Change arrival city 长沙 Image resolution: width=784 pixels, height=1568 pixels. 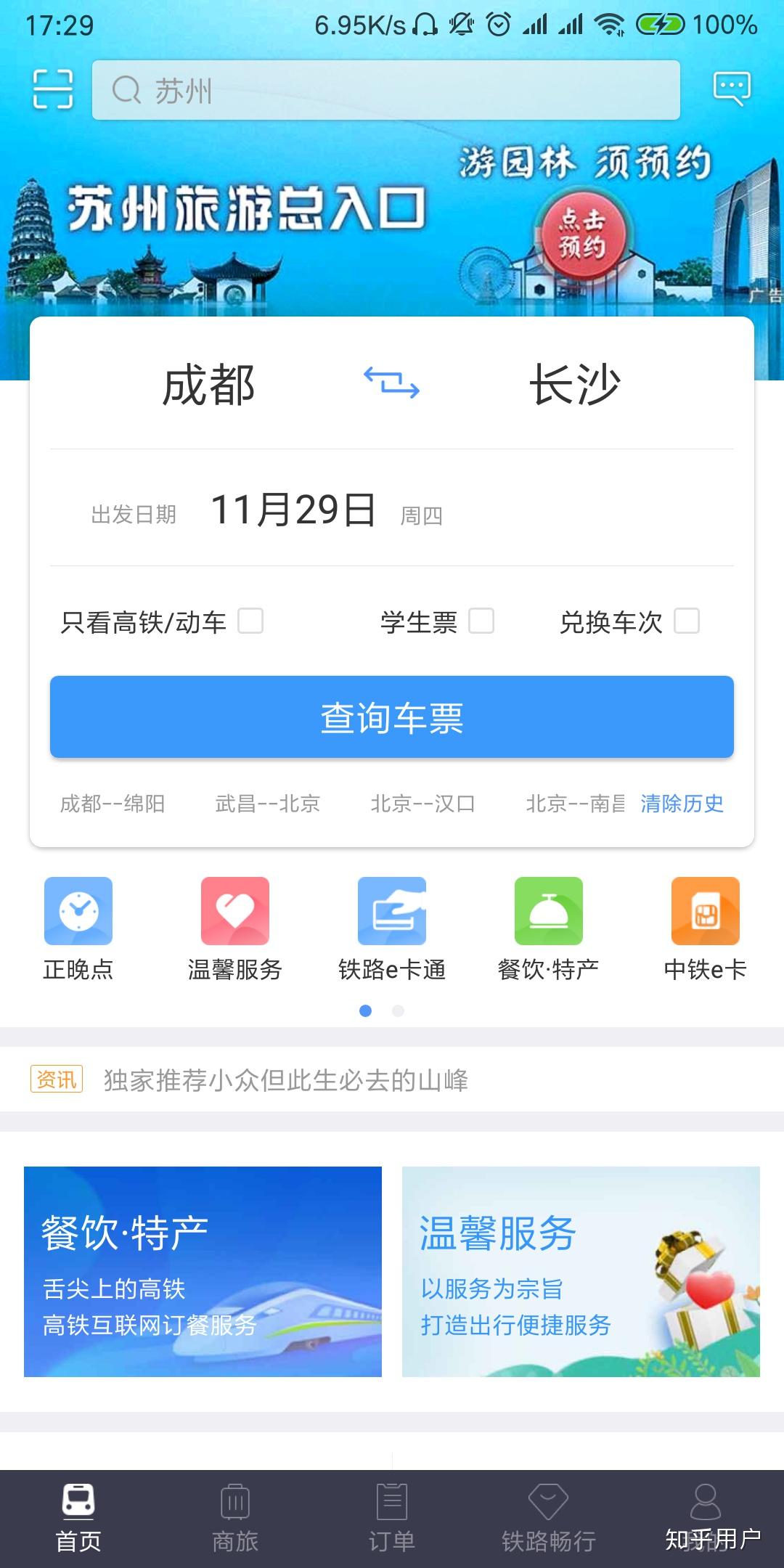(574, 385)
